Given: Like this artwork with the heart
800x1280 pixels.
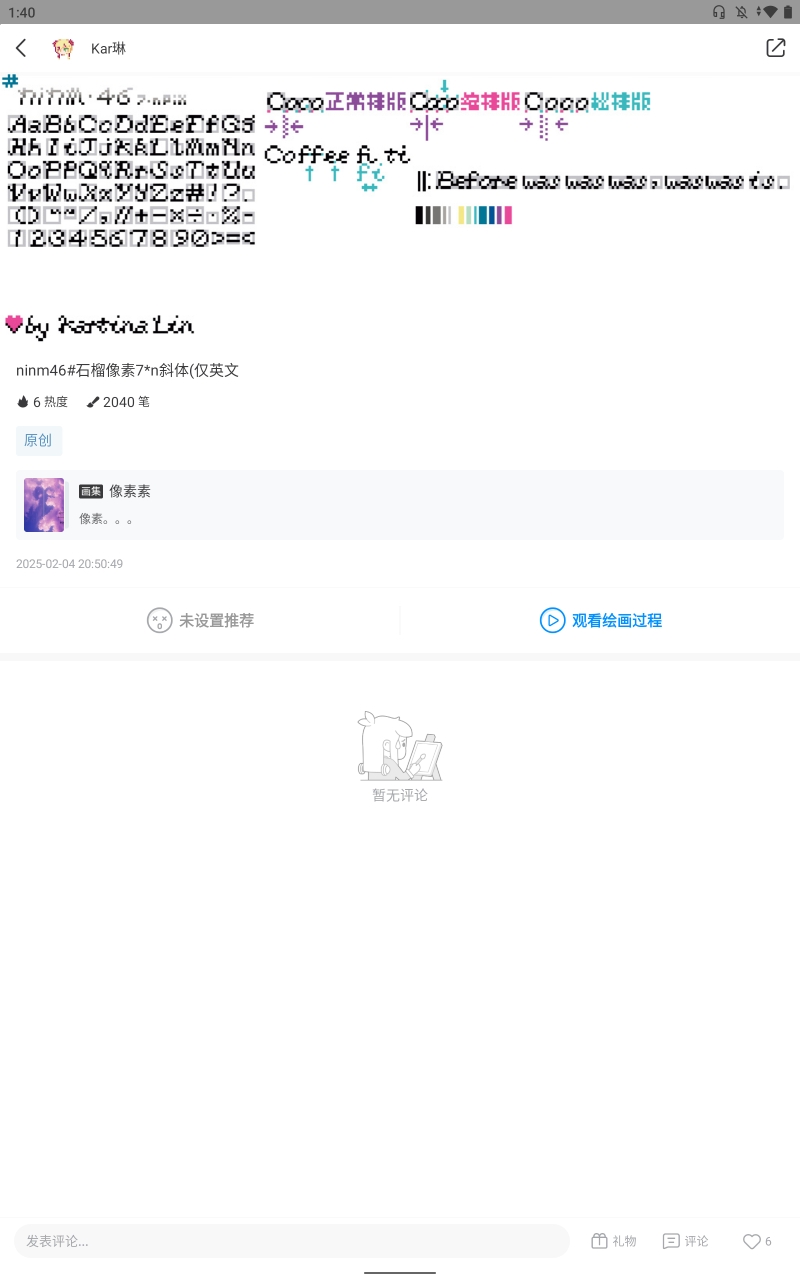Looking at the screenshot, I should (x=756, y=1241).
